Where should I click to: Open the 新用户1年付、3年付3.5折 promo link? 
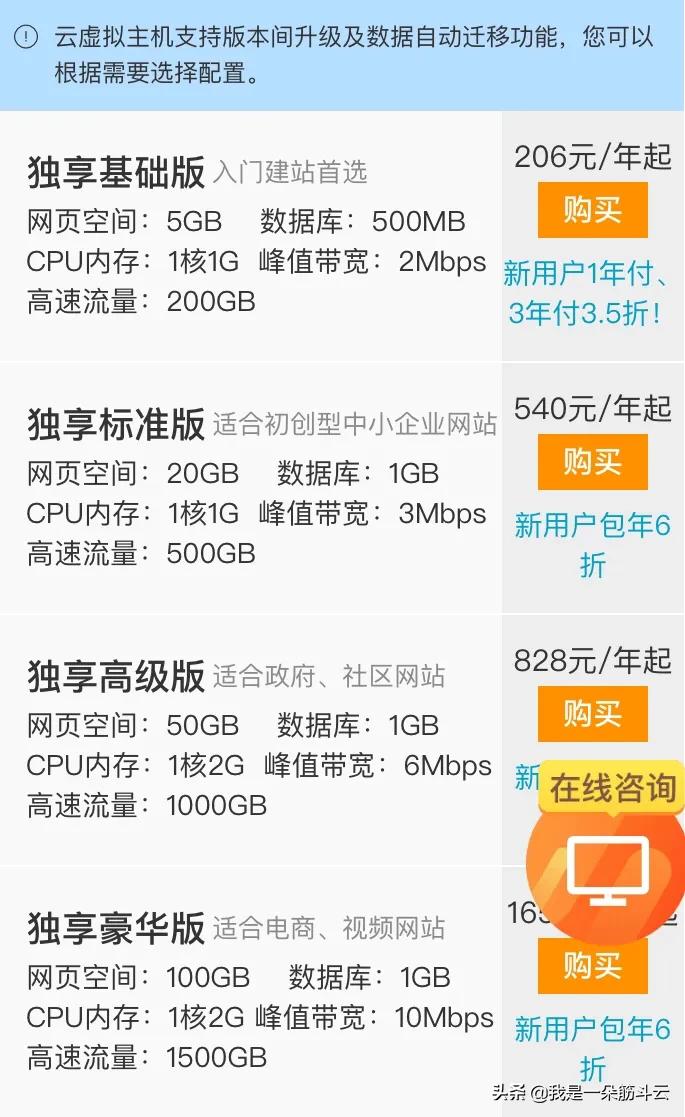click(x=592, y=292)
